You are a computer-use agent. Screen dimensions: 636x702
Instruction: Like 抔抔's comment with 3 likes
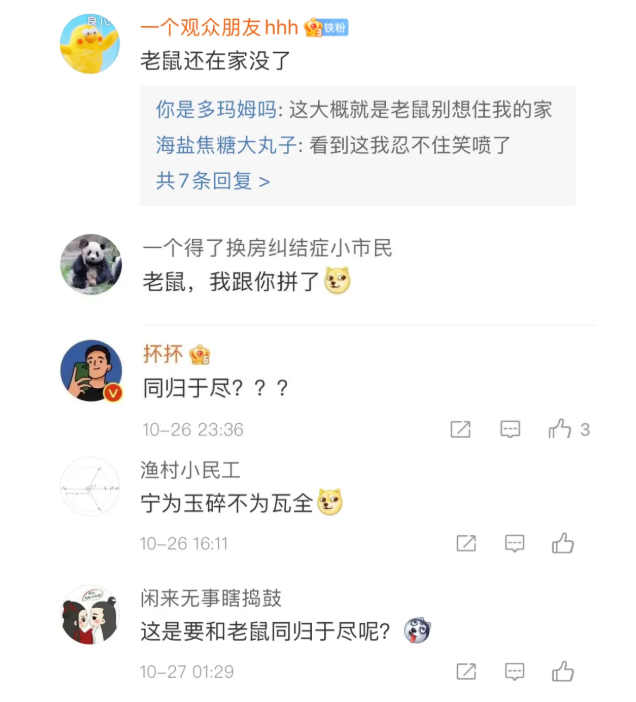560,429
